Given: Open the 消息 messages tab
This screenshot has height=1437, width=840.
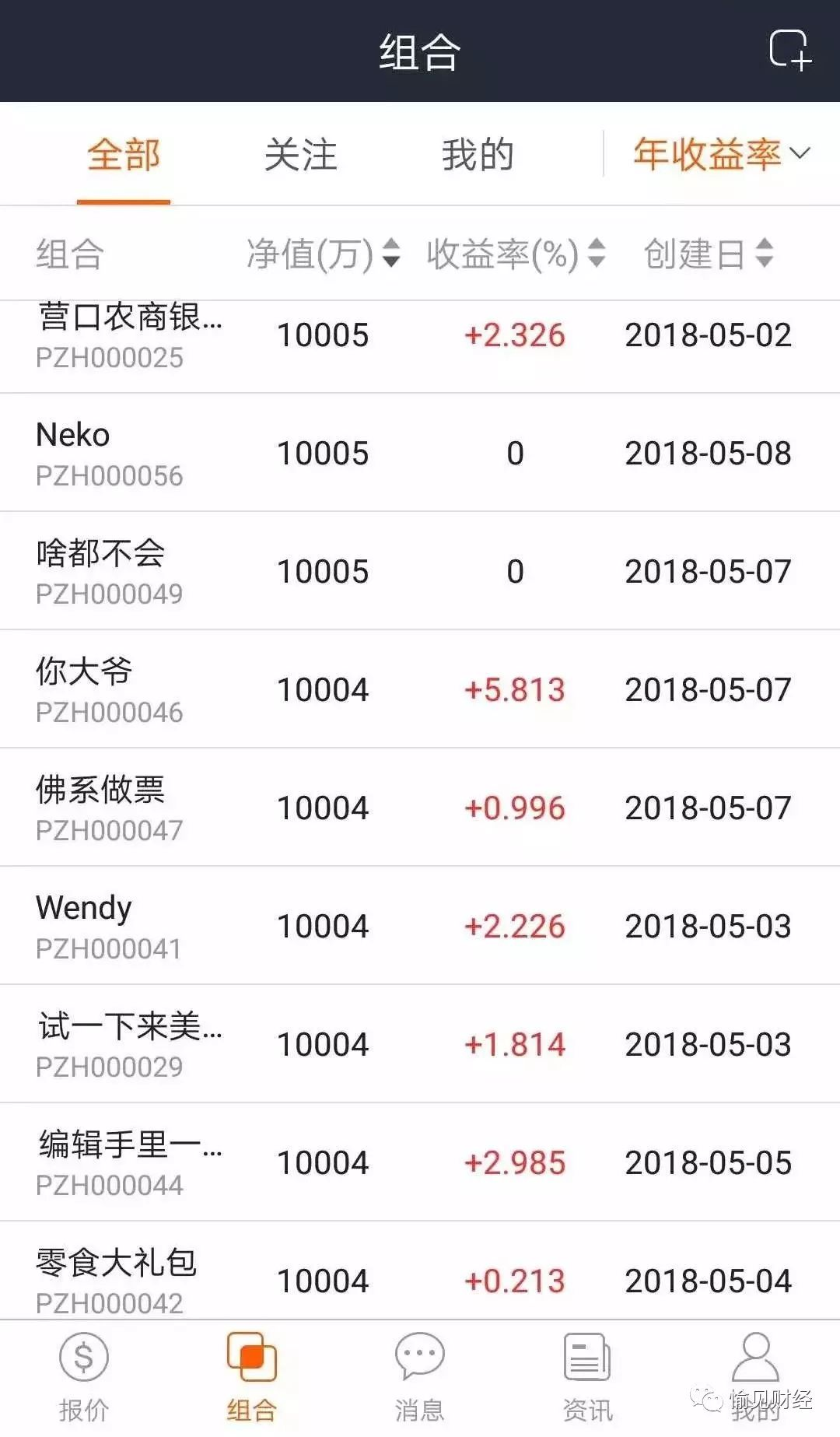Looking at the screenshot, I should (x=419, y=1377).
